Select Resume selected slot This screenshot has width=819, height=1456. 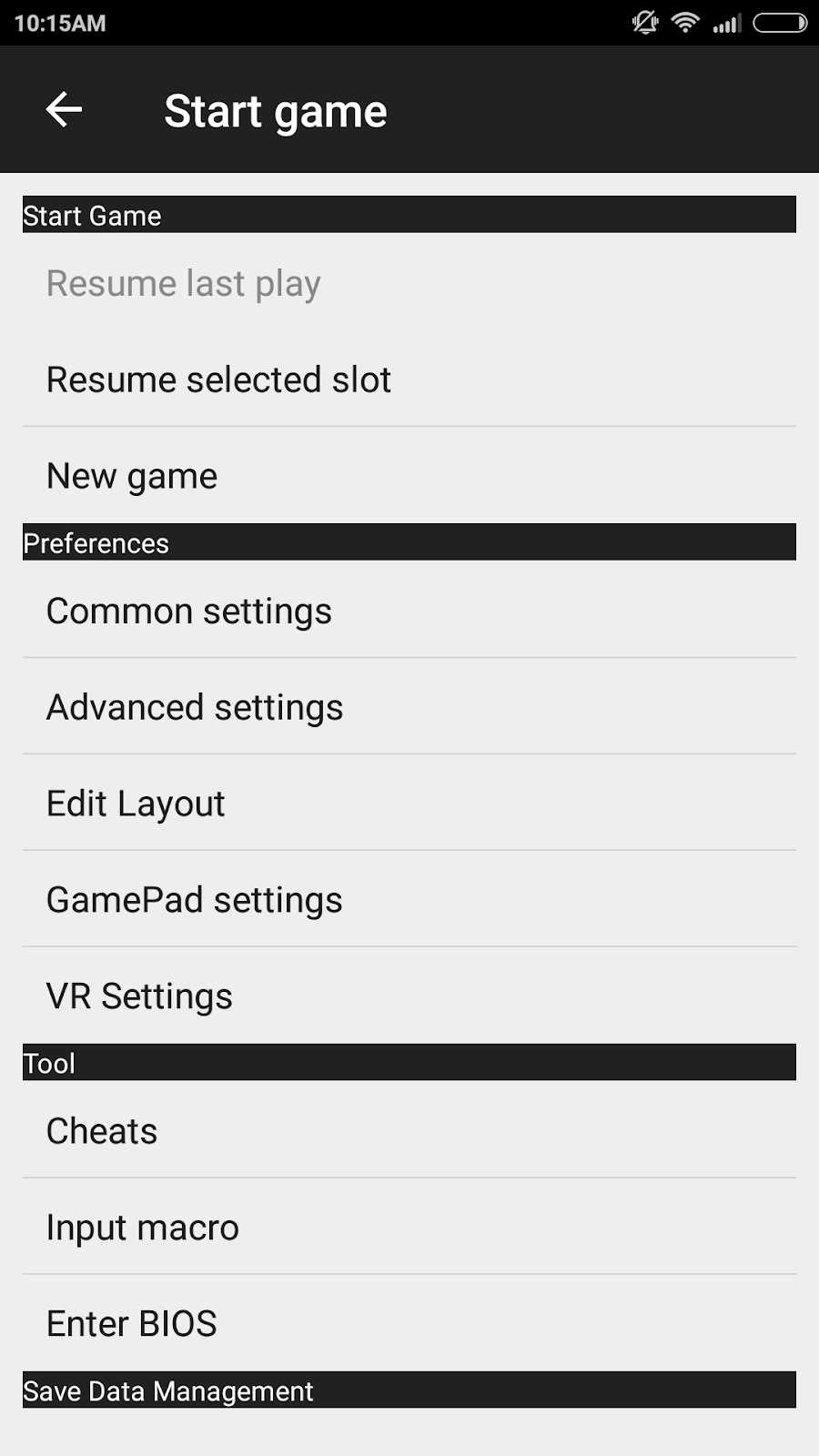click(x=218, y=379)
